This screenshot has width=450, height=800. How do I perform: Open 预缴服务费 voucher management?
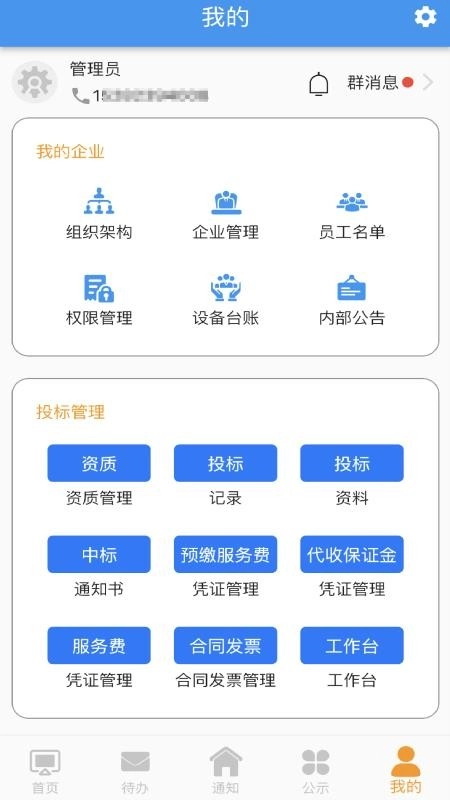tap(226, 555)
